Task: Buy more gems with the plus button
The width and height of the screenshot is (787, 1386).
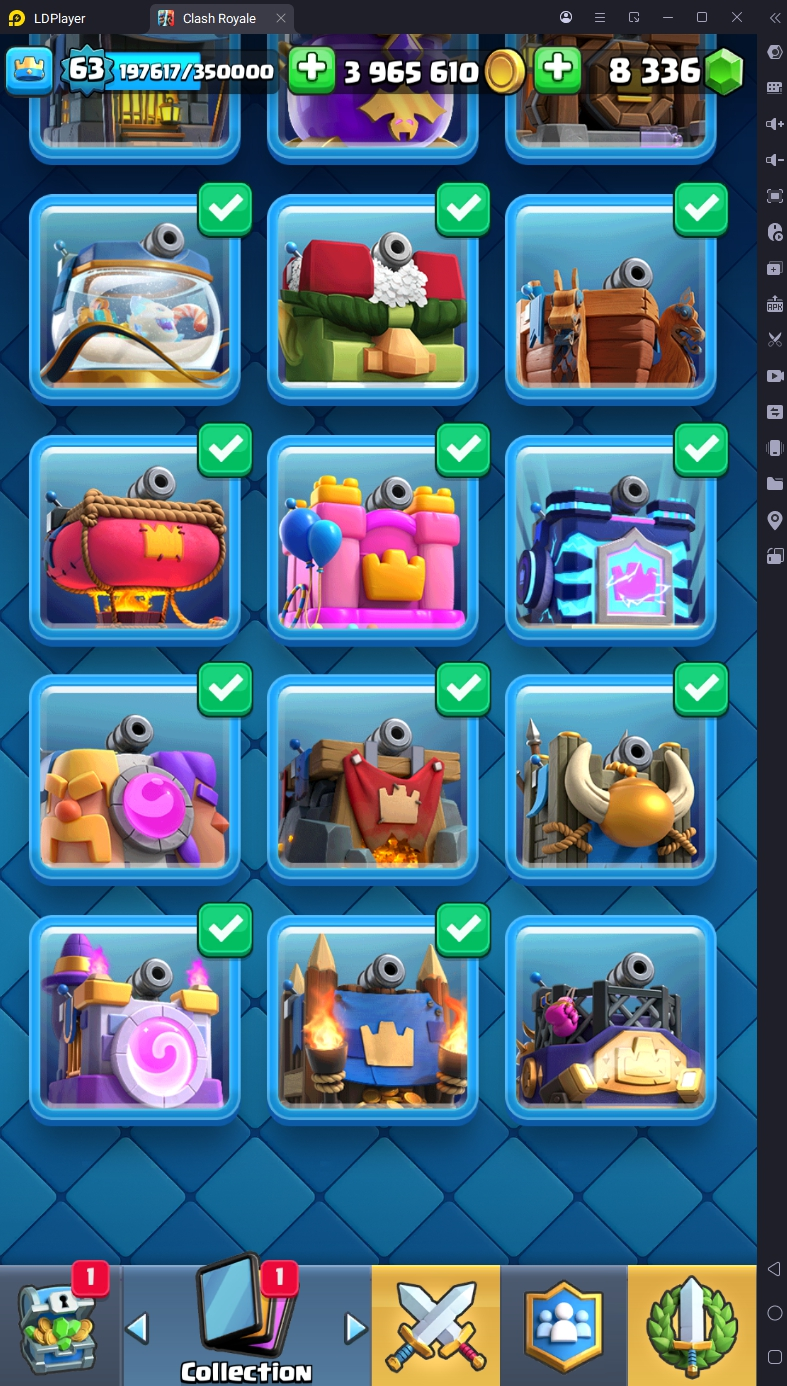Action: [558, 70]
